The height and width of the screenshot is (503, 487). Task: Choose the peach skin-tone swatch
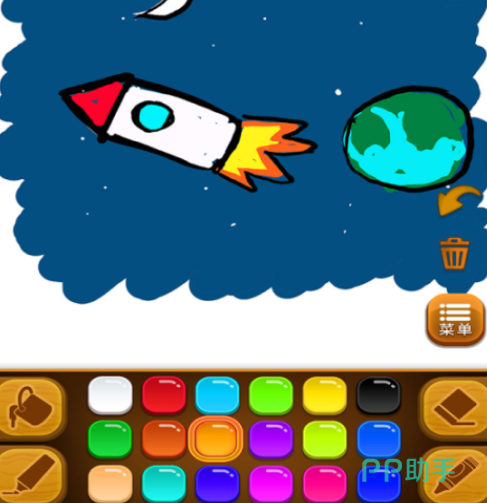point(110,484)
